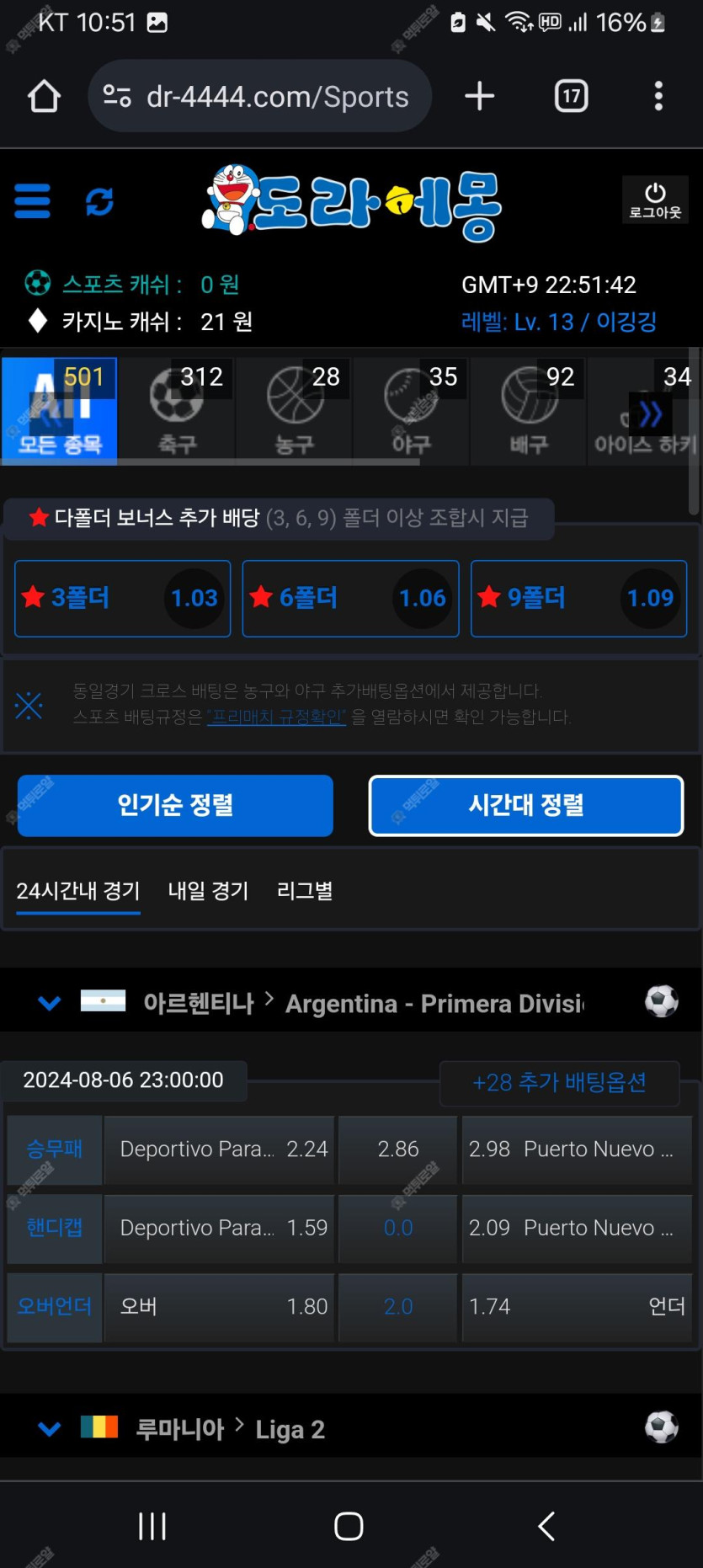Open the hamburger menu
The width and height of the screenshot is (703, 1568).
coord(33,202)
